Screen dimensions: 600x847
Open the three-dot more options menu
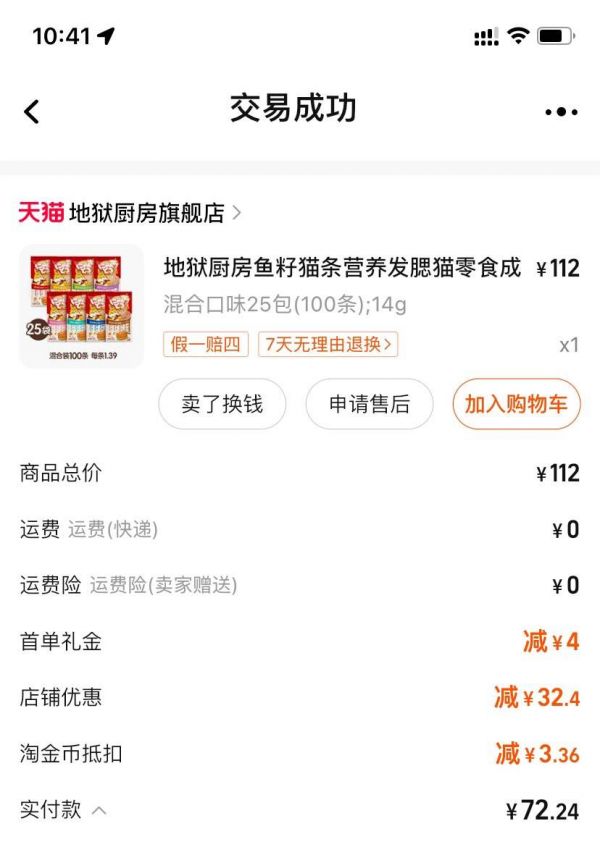pos(561,112)
